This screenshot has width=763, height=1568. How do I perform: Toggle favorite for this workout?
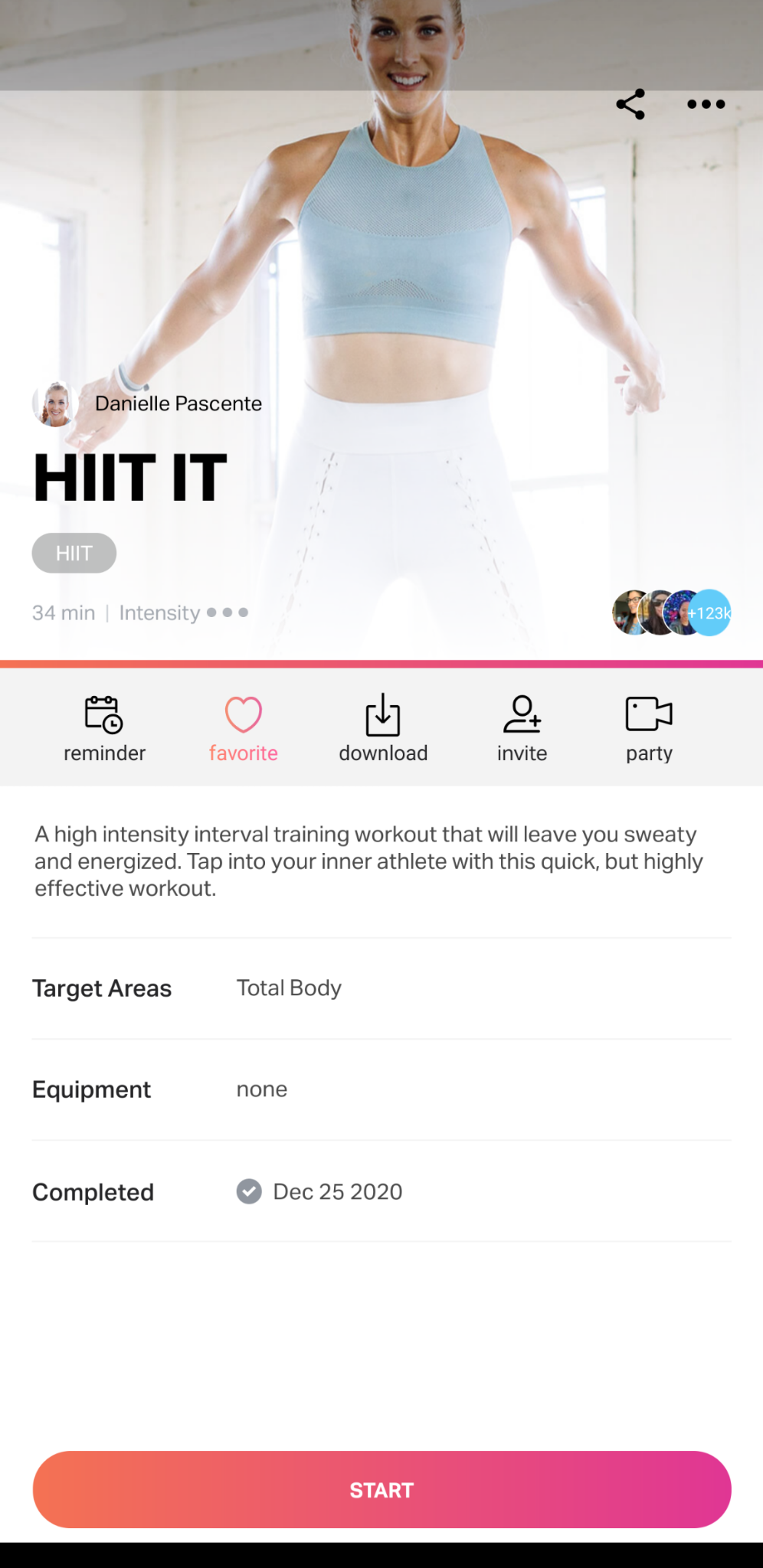point(243,728)
